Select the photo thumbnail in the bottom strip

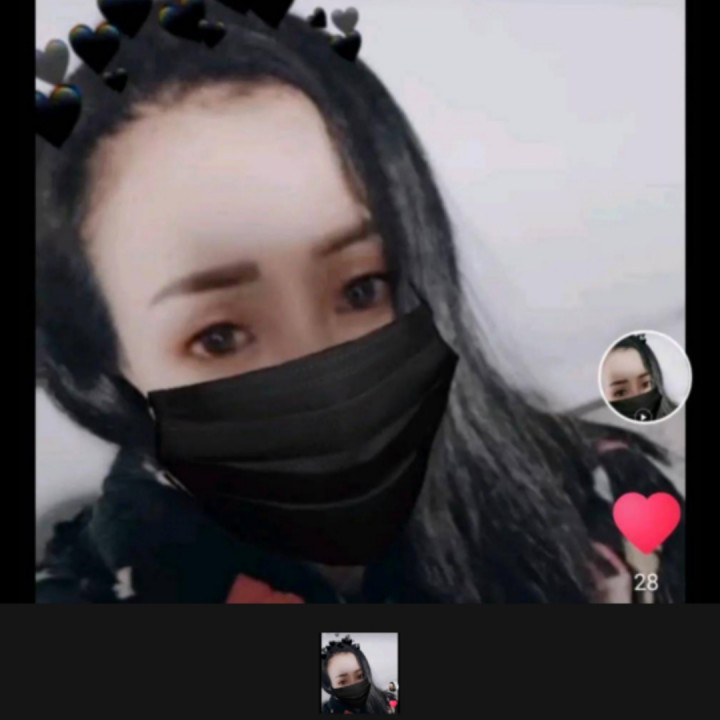coord(359,672)
